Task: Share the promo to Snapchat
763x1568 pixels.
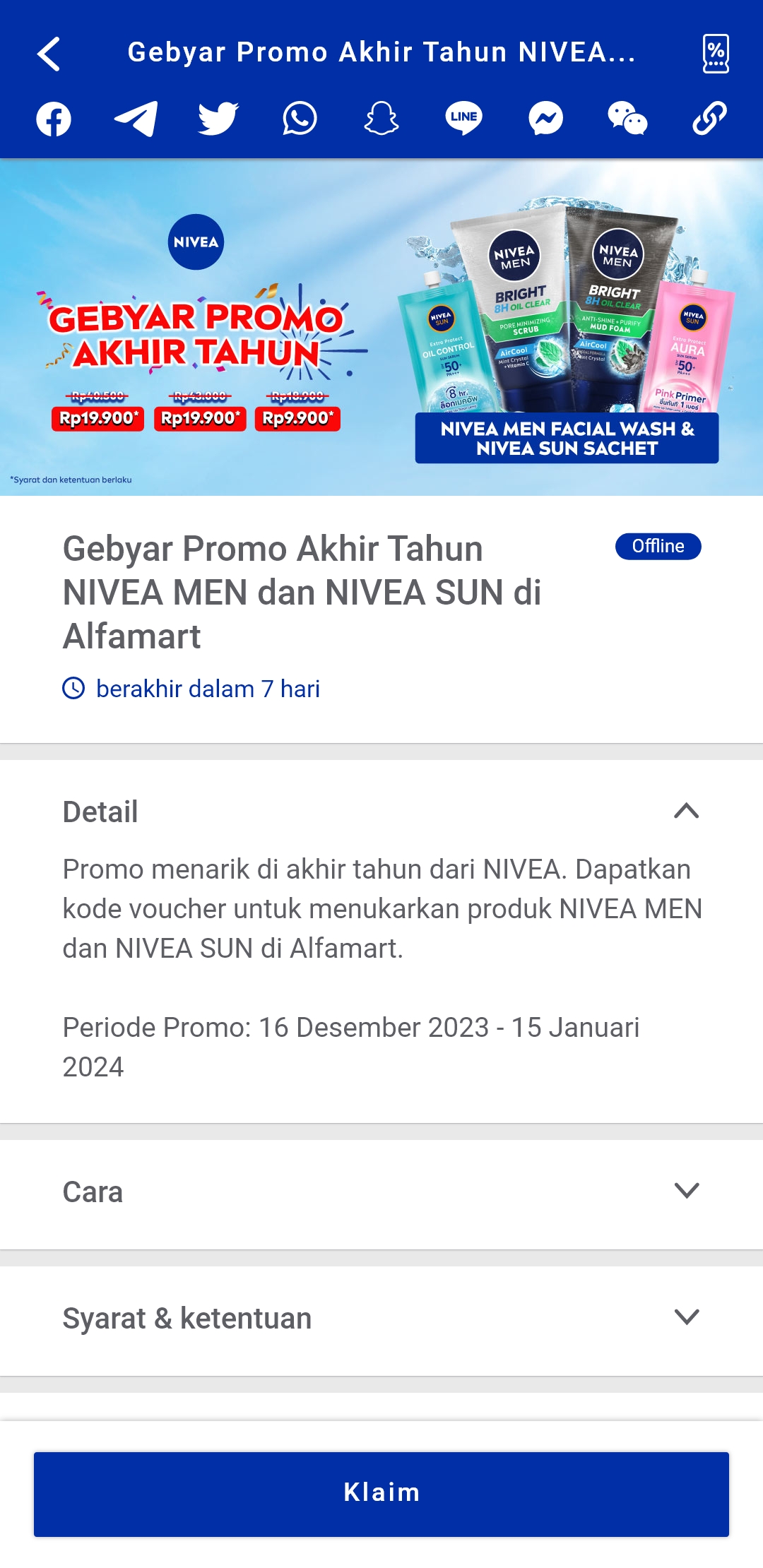Action: [x=381, y=119]
